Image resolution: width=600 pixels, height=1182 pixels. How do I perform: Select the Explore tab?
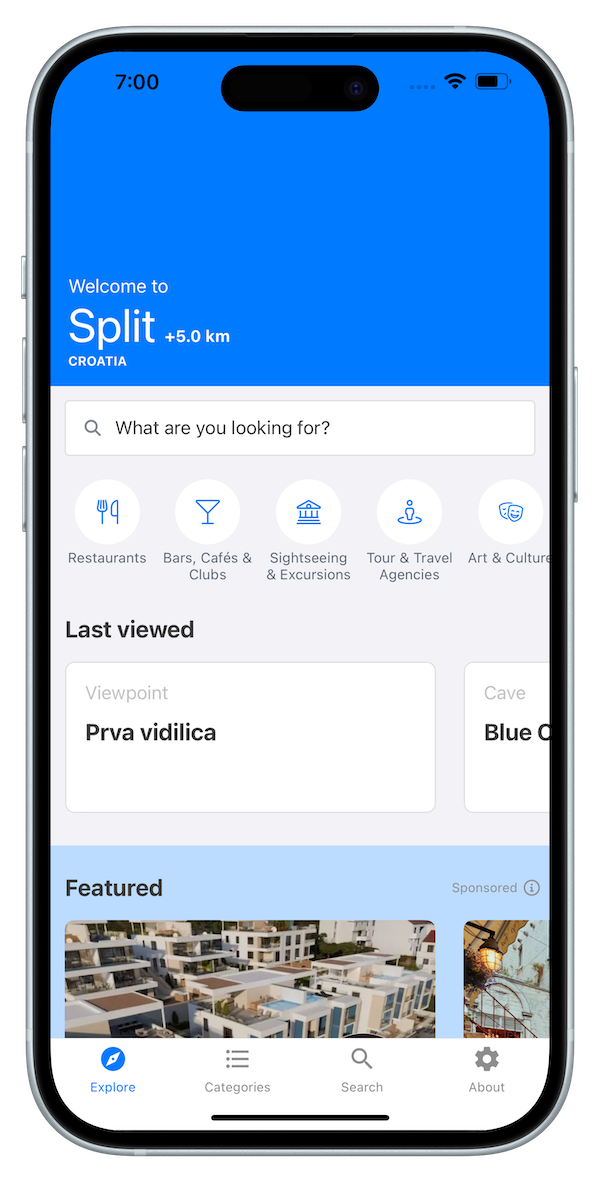click(113, 1070)
